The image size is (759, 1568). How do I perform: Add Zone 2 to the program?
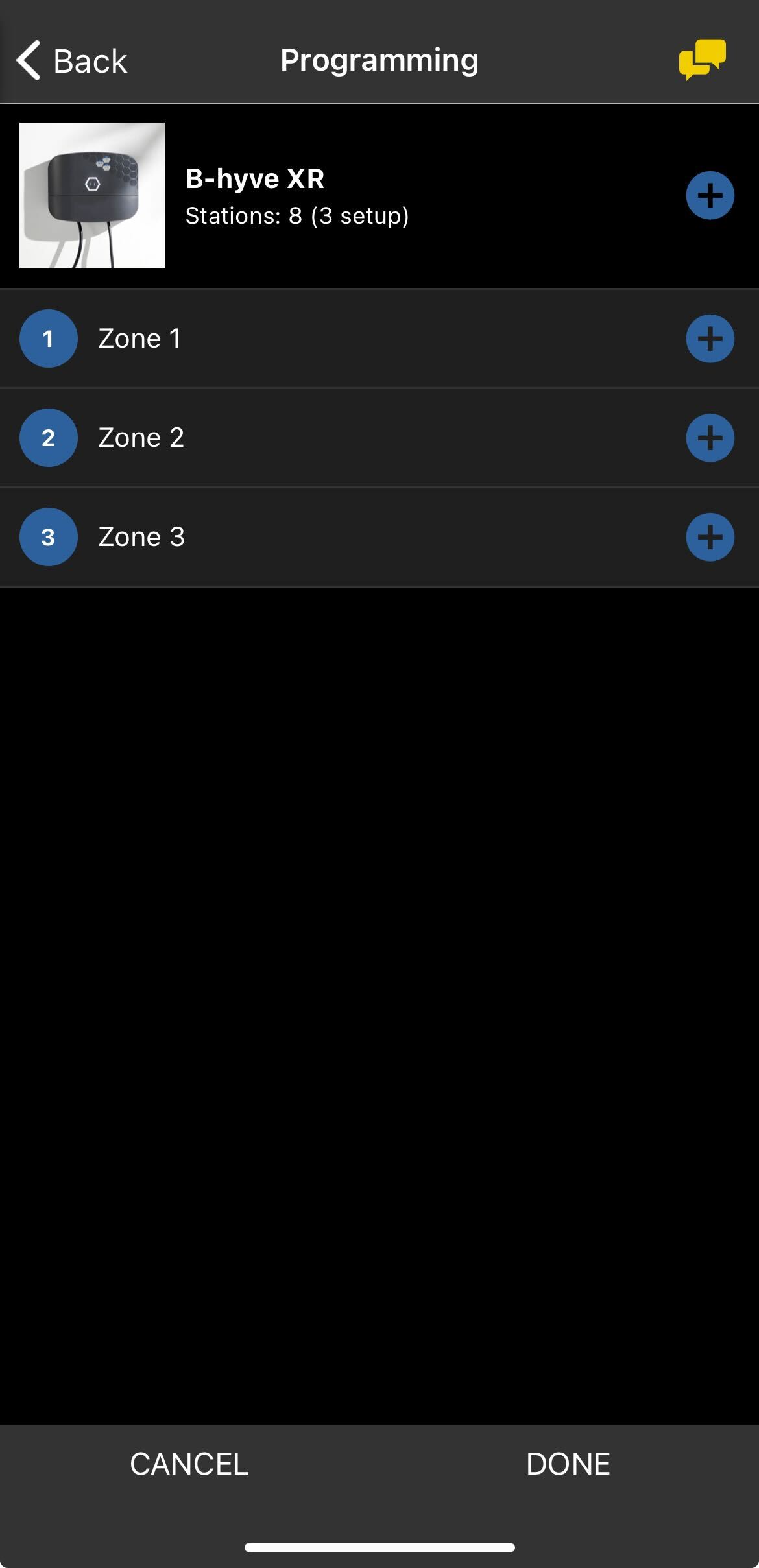coord(710,438)
